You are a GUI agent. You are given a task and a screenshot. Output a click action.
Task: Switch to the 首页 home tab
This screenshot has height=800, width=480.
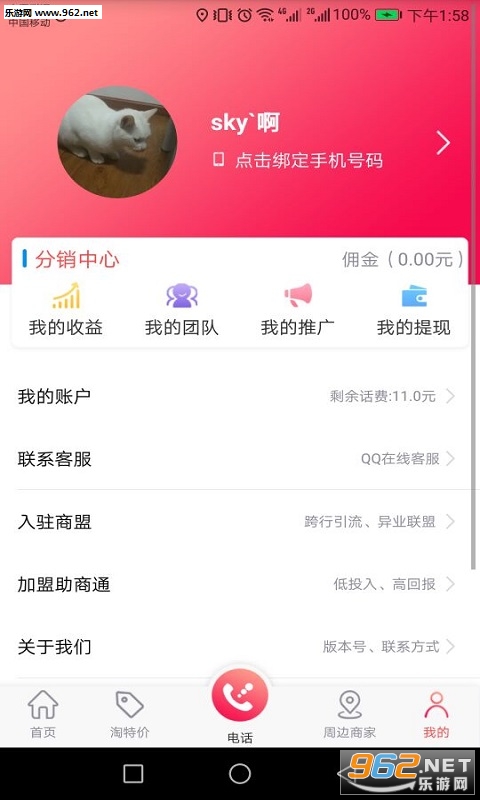tap(43, 714)
